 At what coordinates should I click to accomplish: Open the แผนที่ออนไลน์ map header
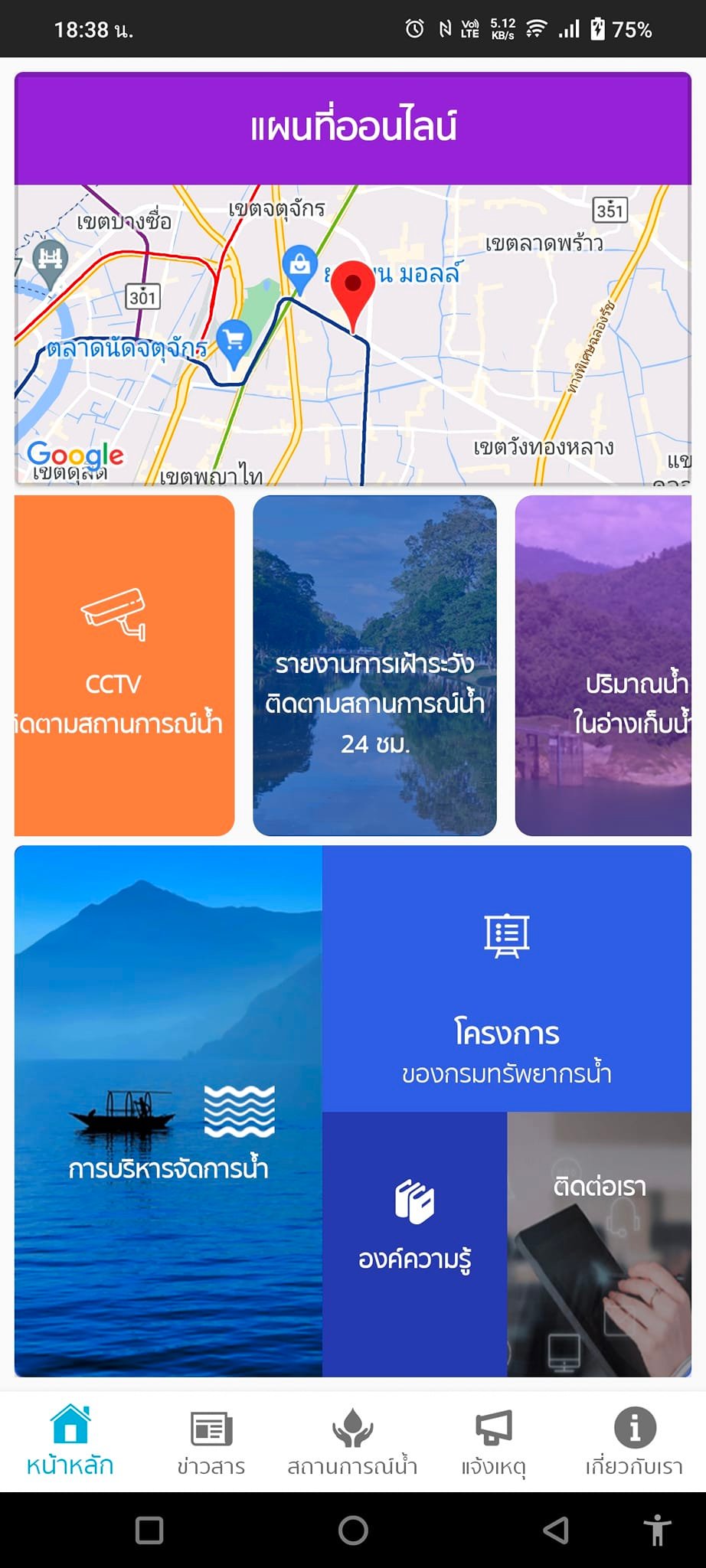353,128
